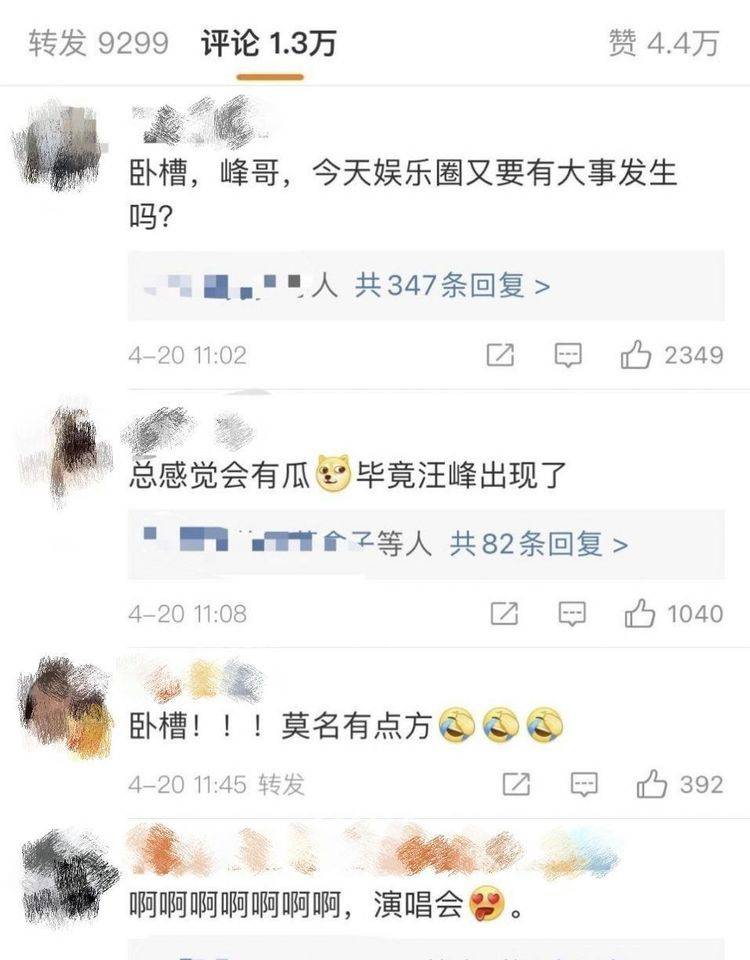
Task: Like the comment with 2349 likes
Action: [636, 355]
